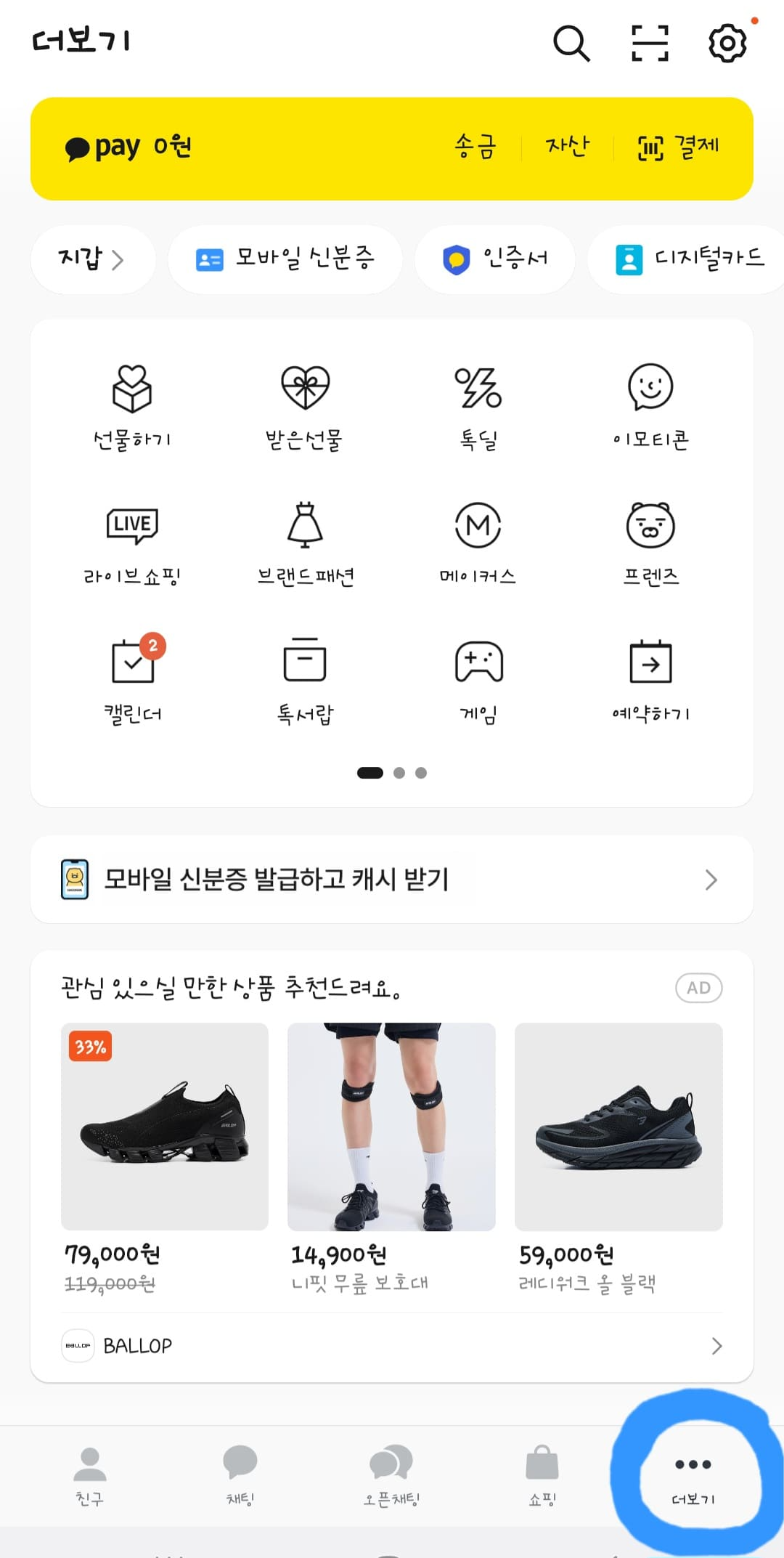Open the search magnifier icon
784x1558 pixels.
pos(571,43)
